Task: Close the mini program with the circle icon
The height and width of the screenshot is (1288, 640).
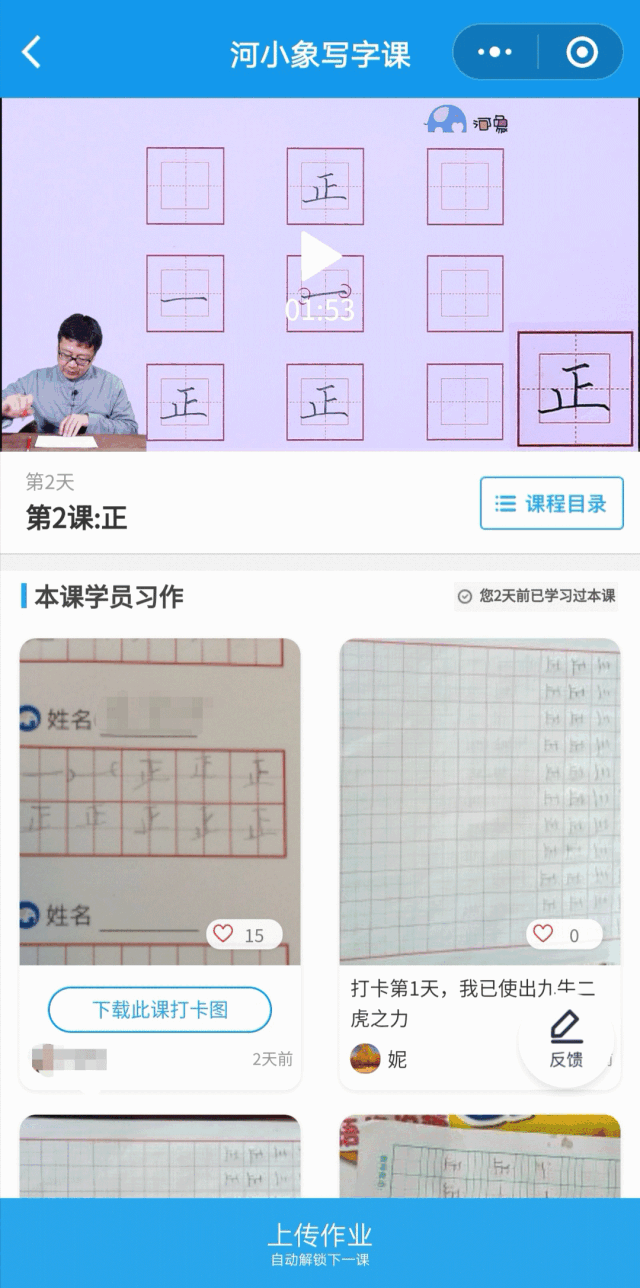Action: (x=581, y=52)
